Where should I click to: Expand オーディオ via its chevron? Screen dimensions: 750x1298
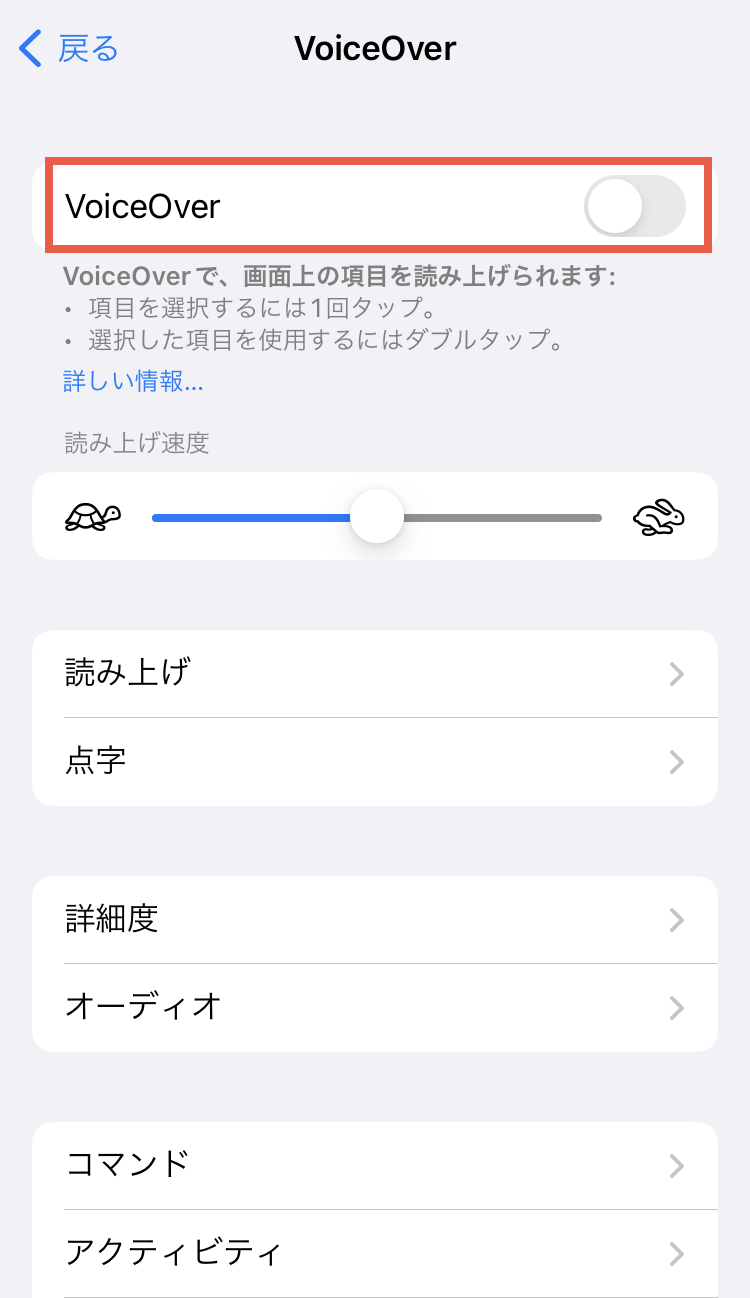point(676,1007)
